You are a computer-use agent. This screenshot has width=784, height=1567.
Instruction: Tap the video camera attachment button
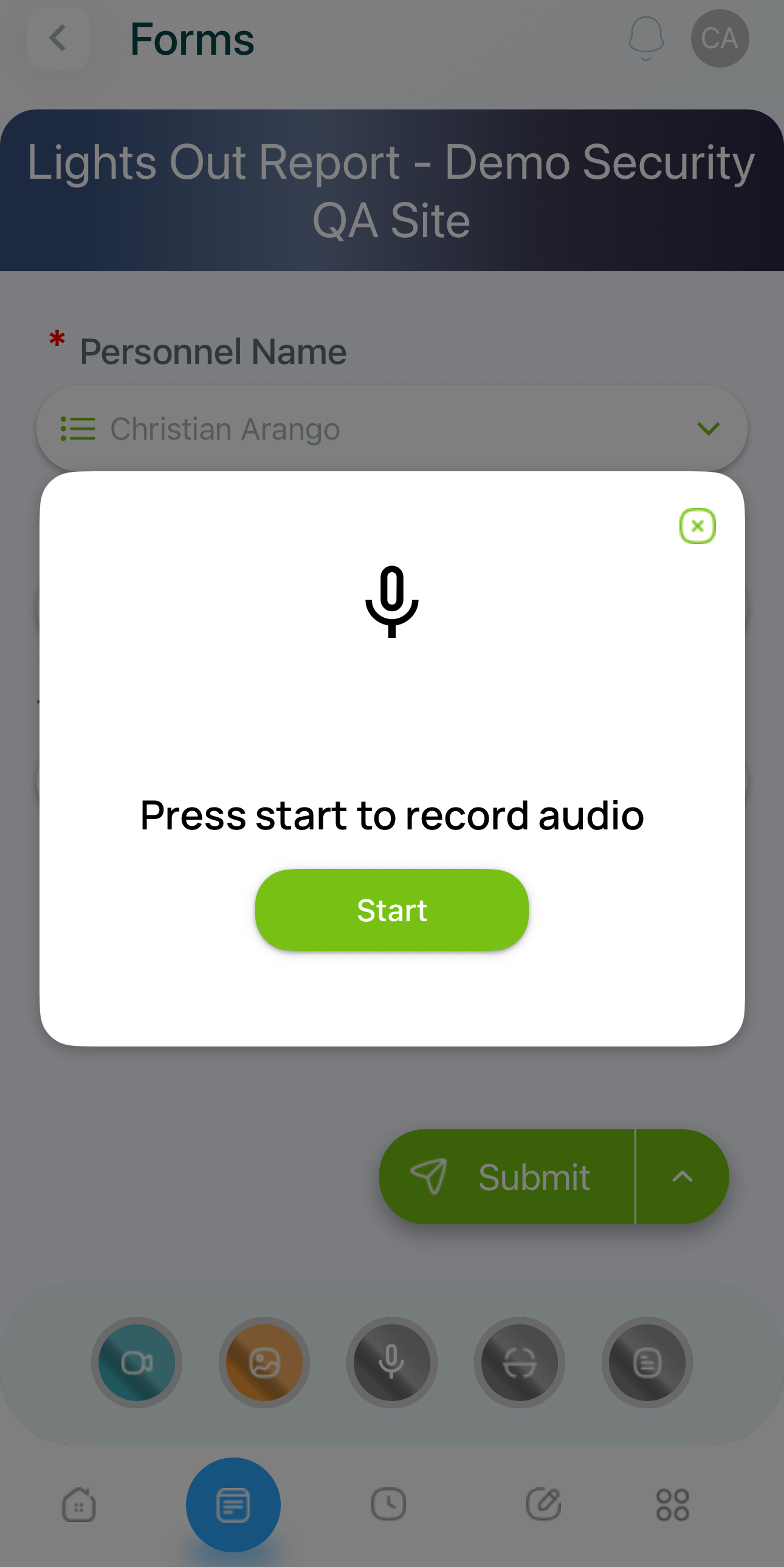137,1362
